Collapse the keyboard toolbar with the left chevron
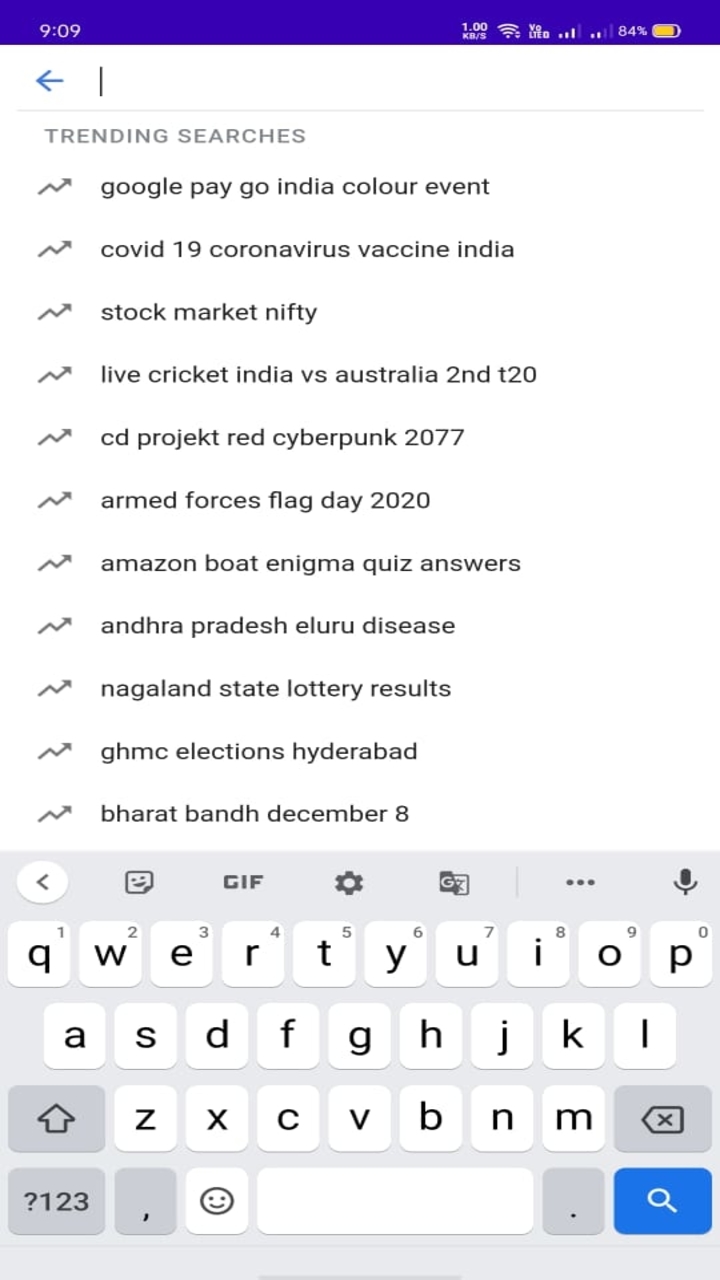The image size is (720, 1280). click(42, 882)
